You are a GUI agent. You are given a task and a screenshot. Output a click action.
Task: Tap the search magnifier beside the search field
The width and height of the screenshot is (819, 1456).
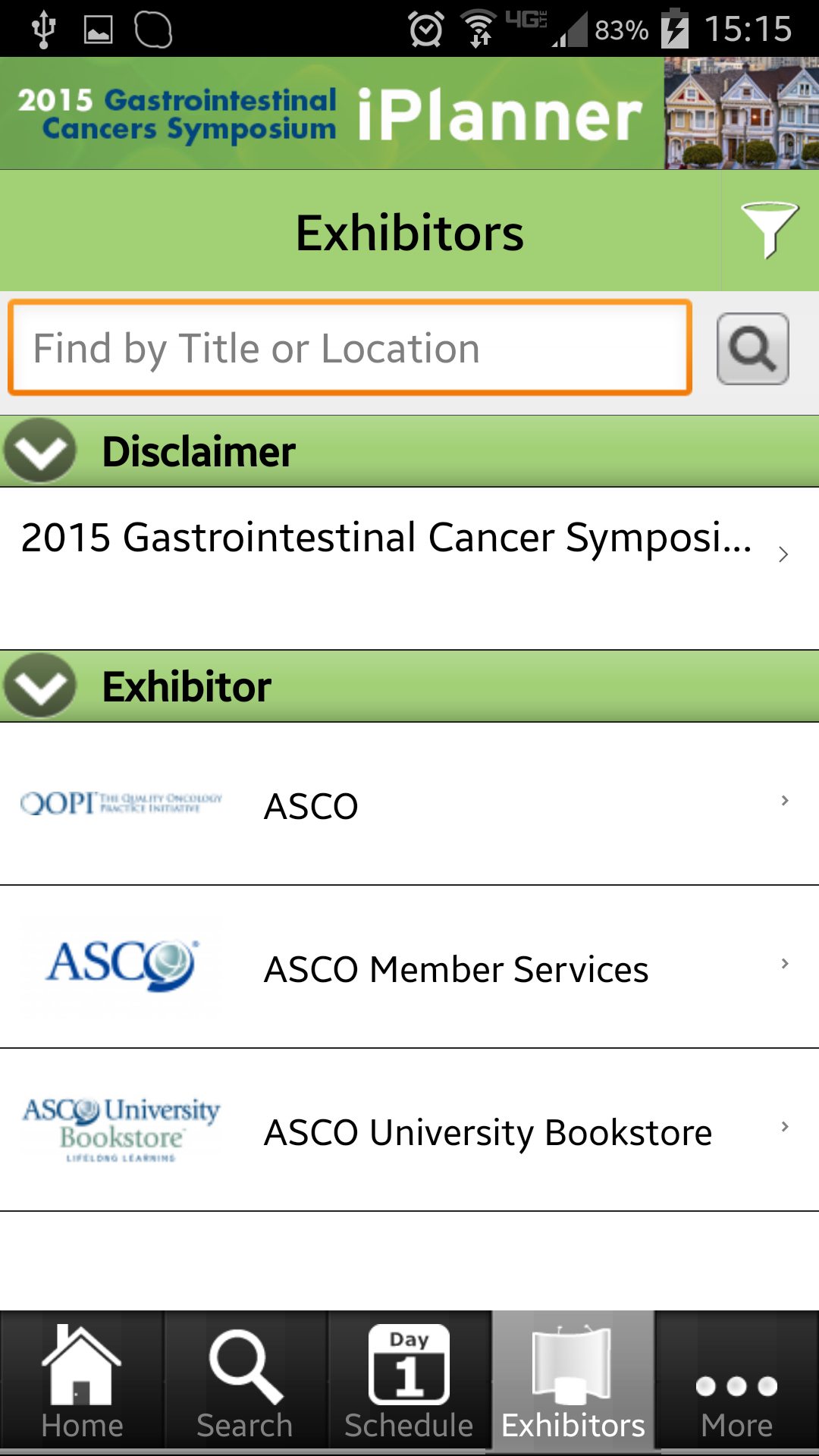[x=752, y=347]
